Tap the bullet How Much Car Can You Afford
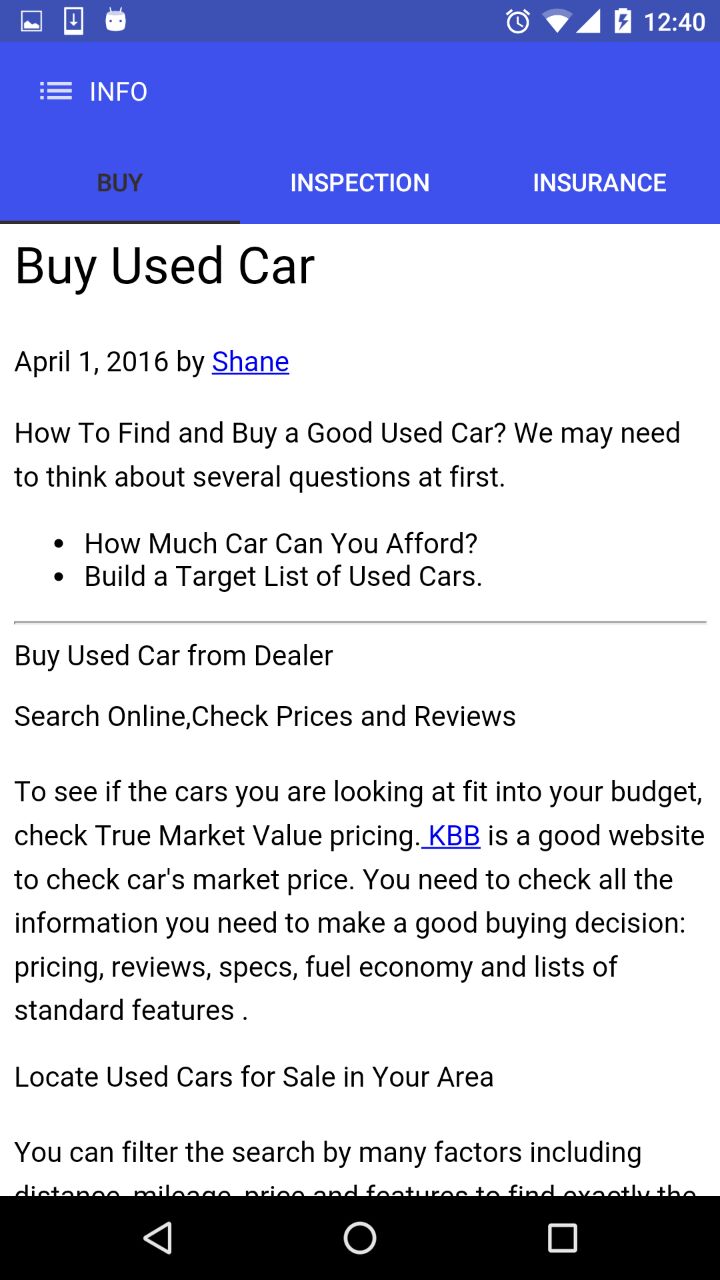The height and width of the screenshot is (1280, 720). tap(280, 543)
